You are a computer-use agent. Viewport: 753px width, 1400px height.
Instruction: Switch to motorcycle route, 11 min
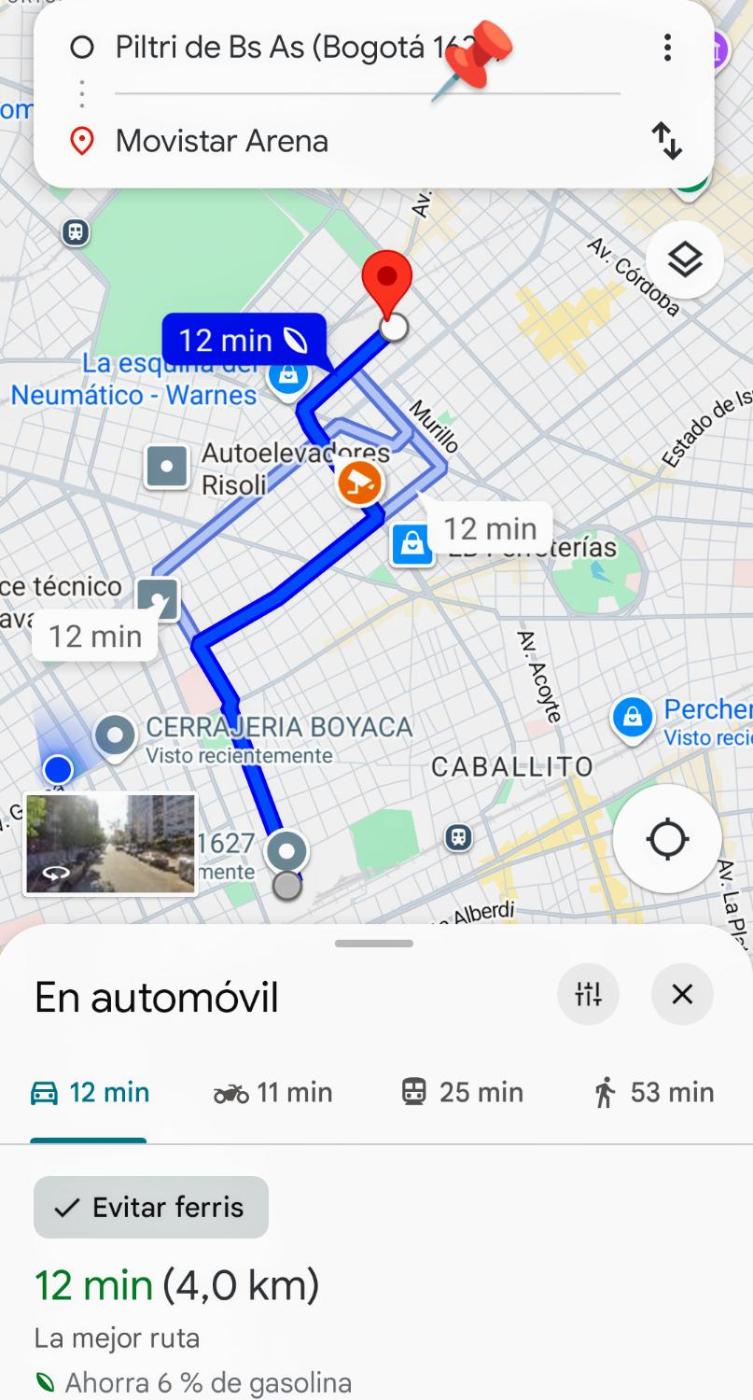coord(272,1093)
